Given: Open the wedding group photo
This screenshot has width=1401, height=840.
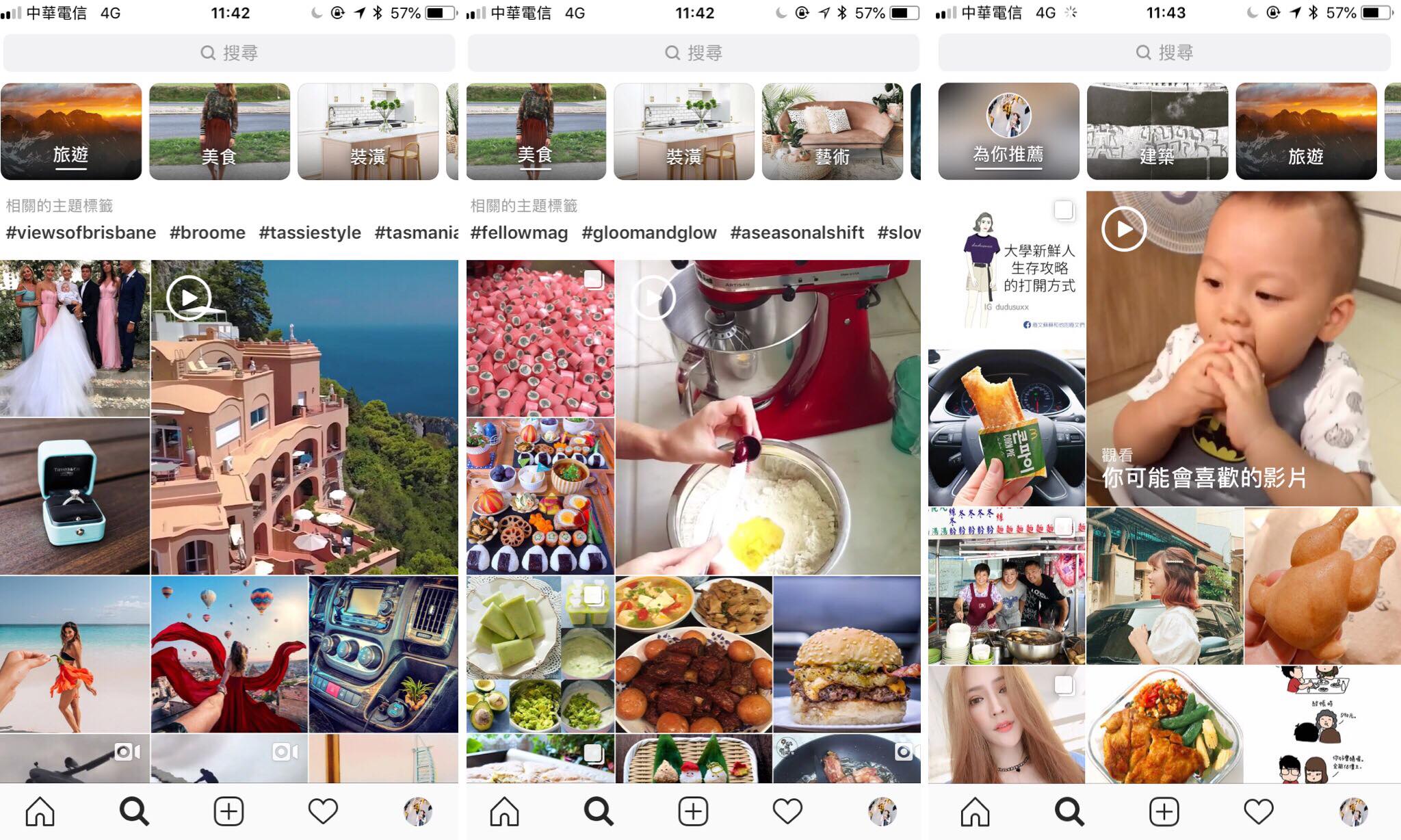Looking at the screenshot, I should 74,338.
